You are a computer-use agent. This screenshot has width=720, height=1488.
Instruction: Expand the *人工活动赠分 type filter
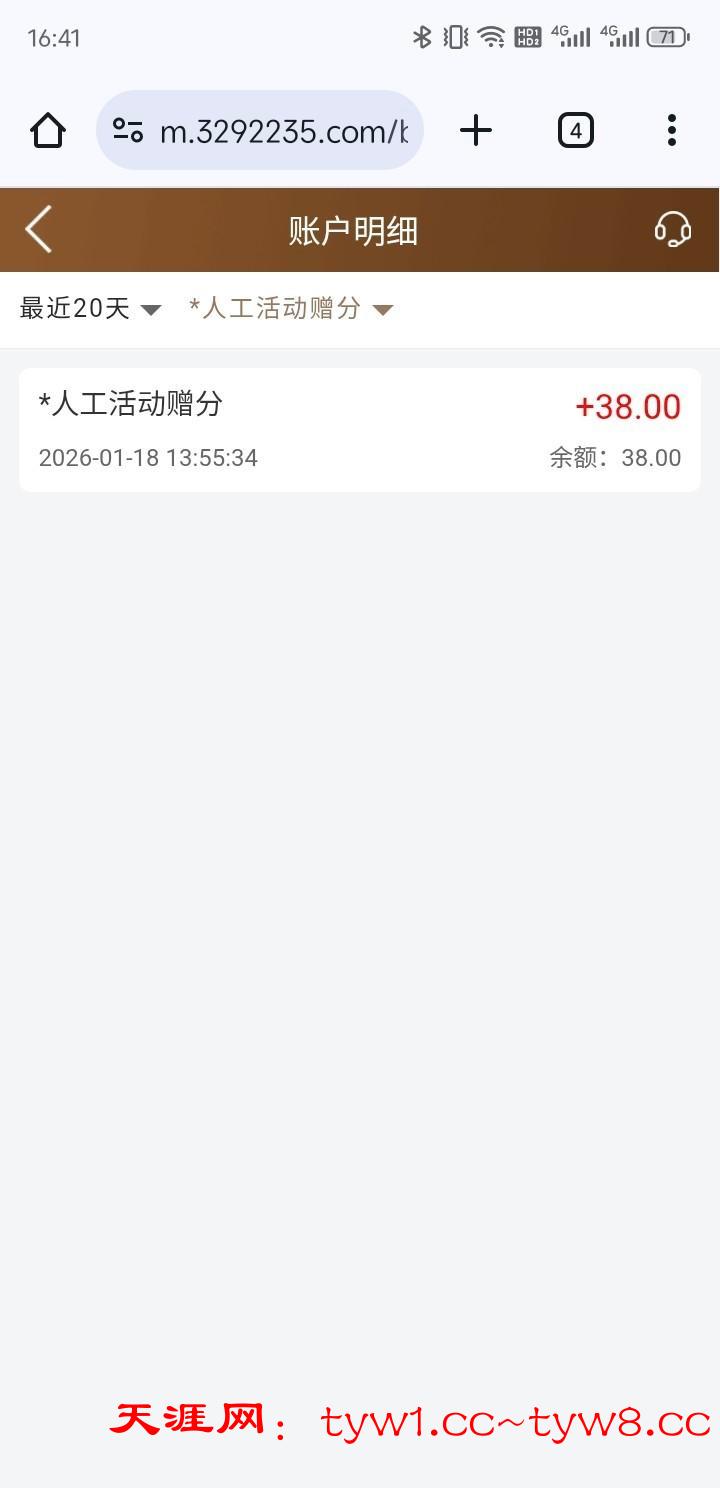[x=290, y=309]
